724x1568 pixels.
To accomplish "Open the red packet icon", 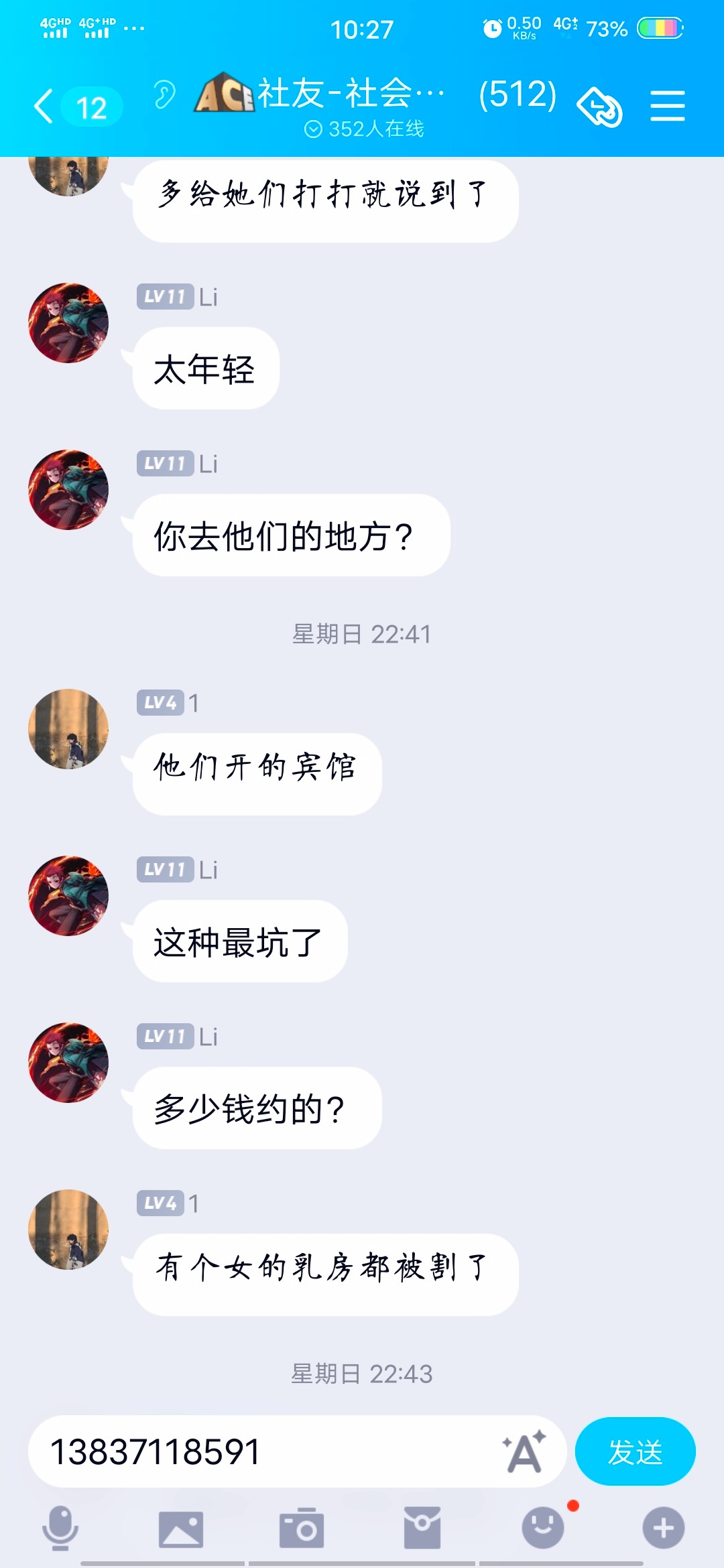I will point(422,1528).
